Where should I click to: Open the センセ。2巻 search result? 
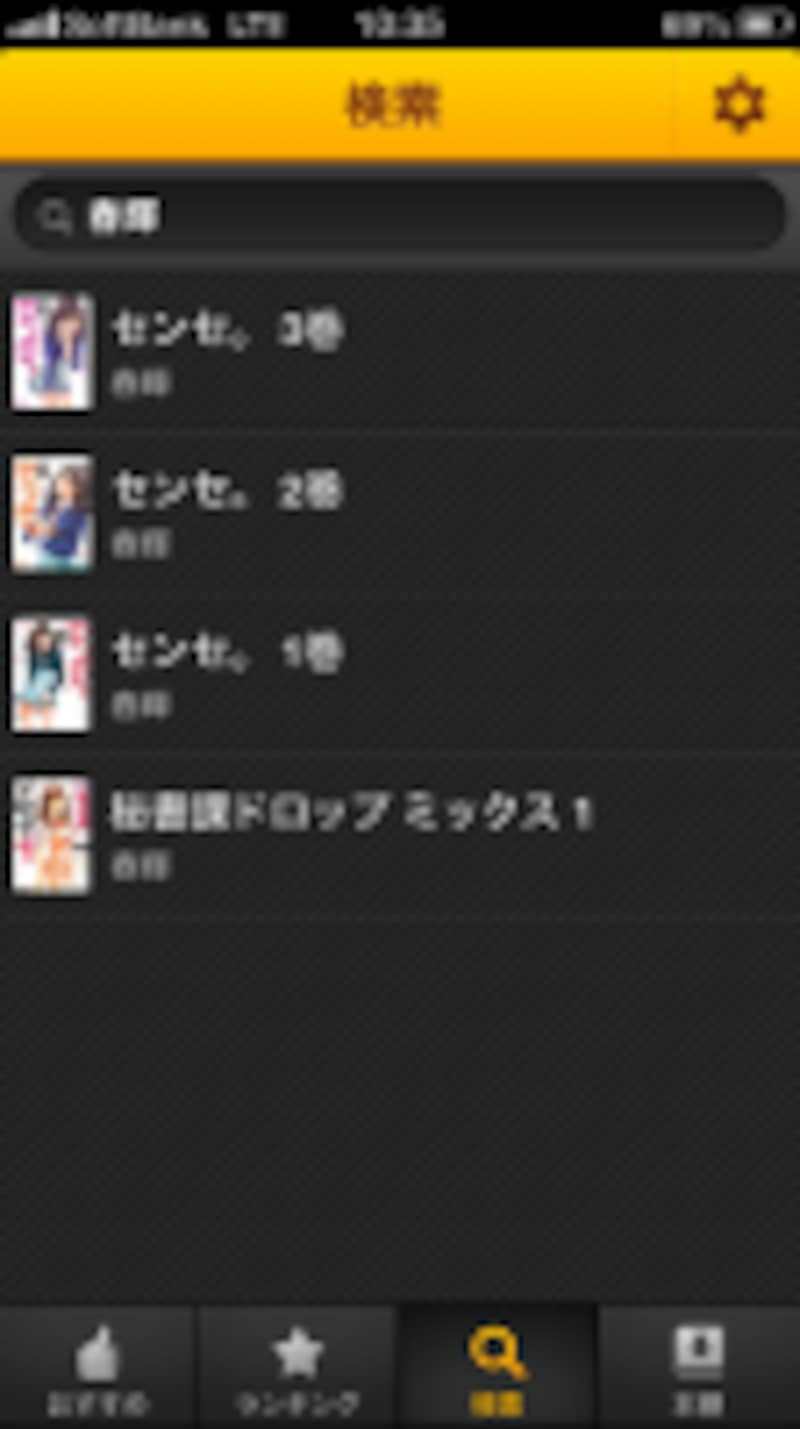400,512
